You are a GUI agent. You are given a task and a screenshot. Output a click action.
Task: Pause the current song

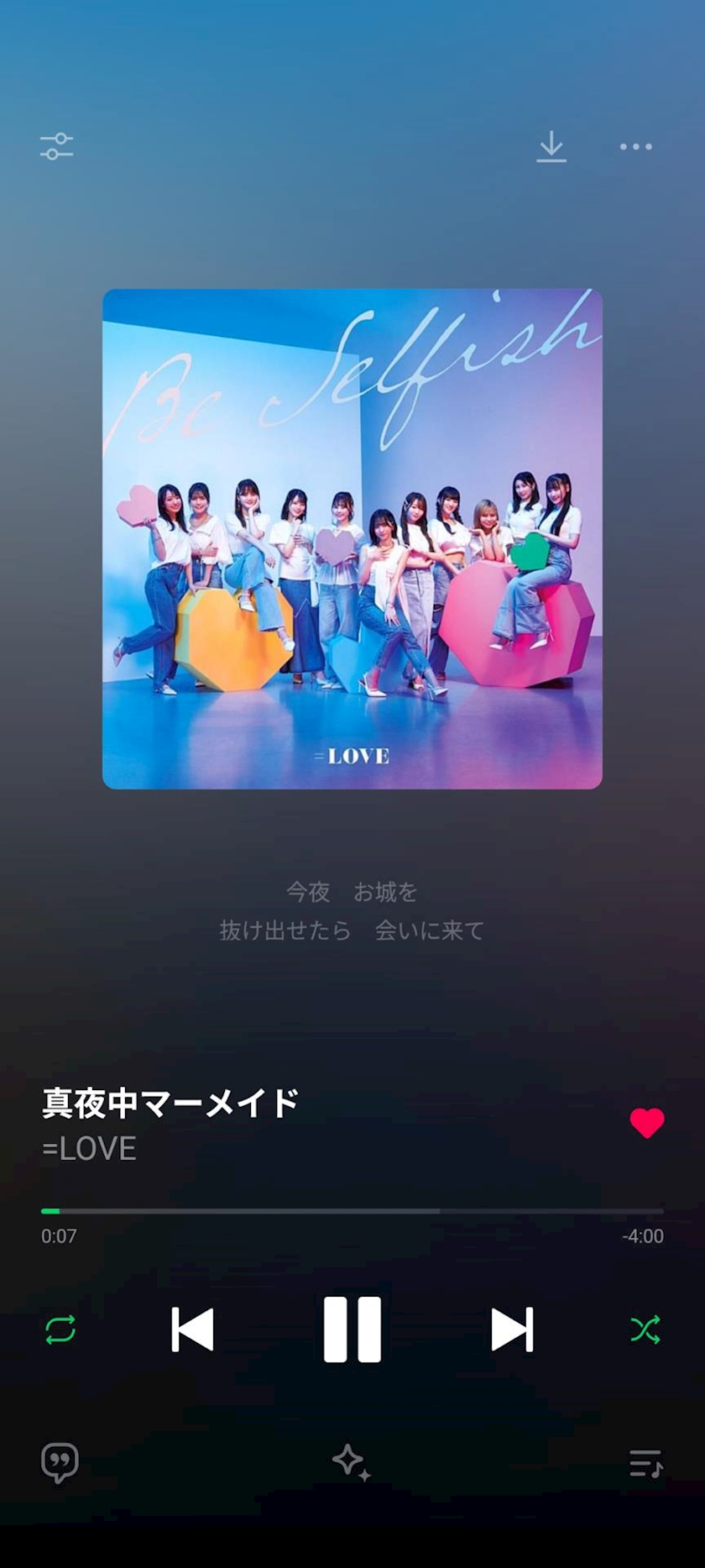click(x=352, y=1329)
